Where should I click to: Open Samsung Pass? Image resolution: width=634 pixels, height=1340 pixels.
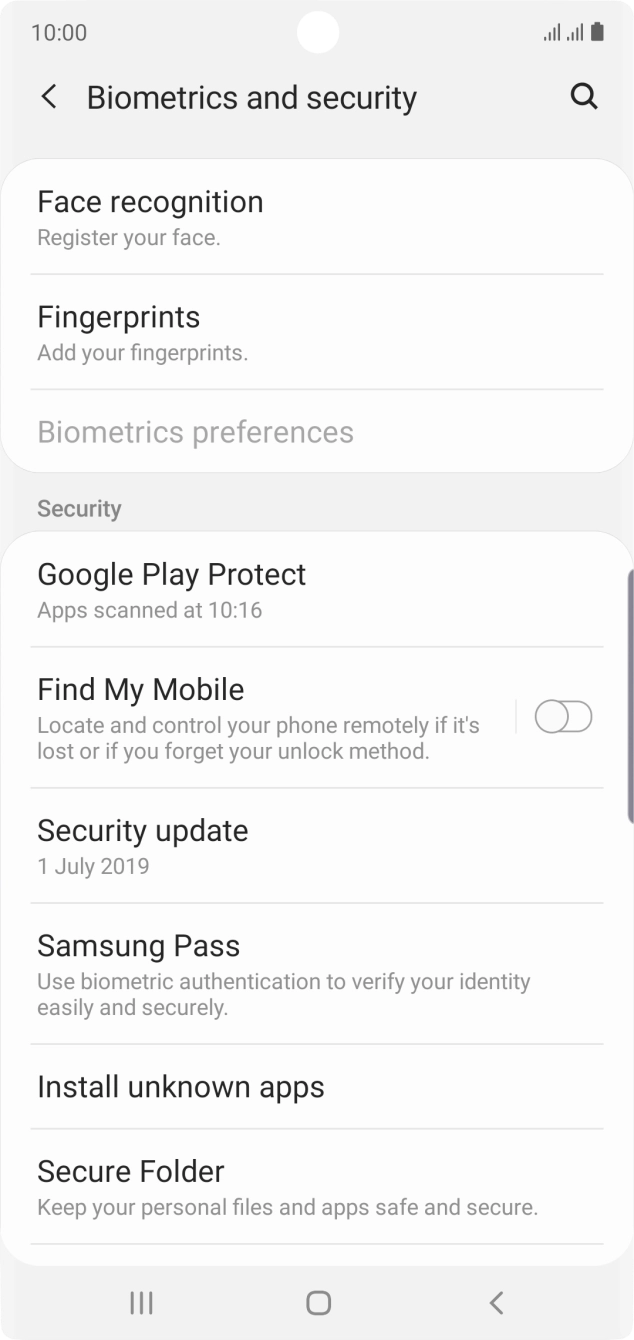pyautogui.click(x=317, y=974)
